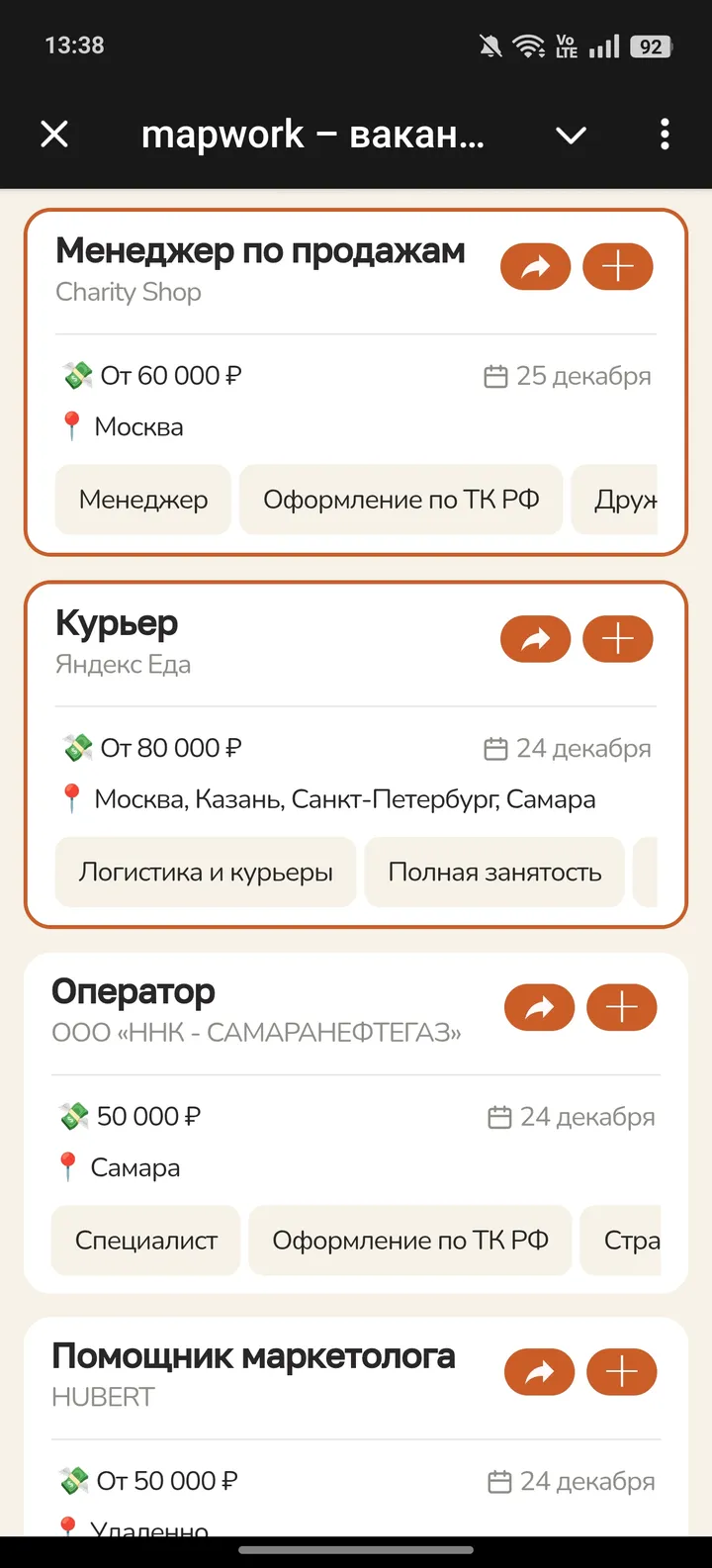This screenshot has width=712, height=1568.
Task: Open the three-dot menu in the header
Action: point(665,135)
